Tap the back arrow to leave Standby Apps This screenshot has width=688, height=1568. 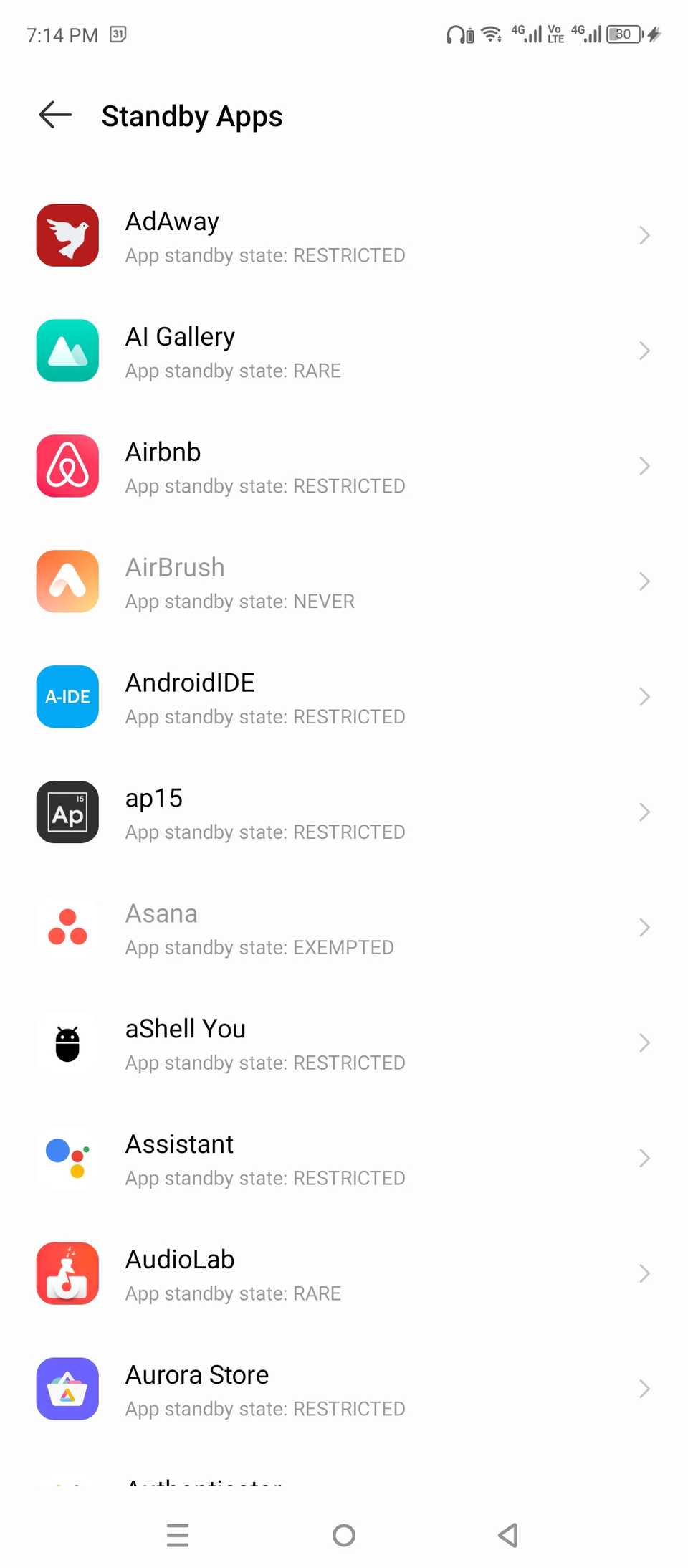click(54, 115)
